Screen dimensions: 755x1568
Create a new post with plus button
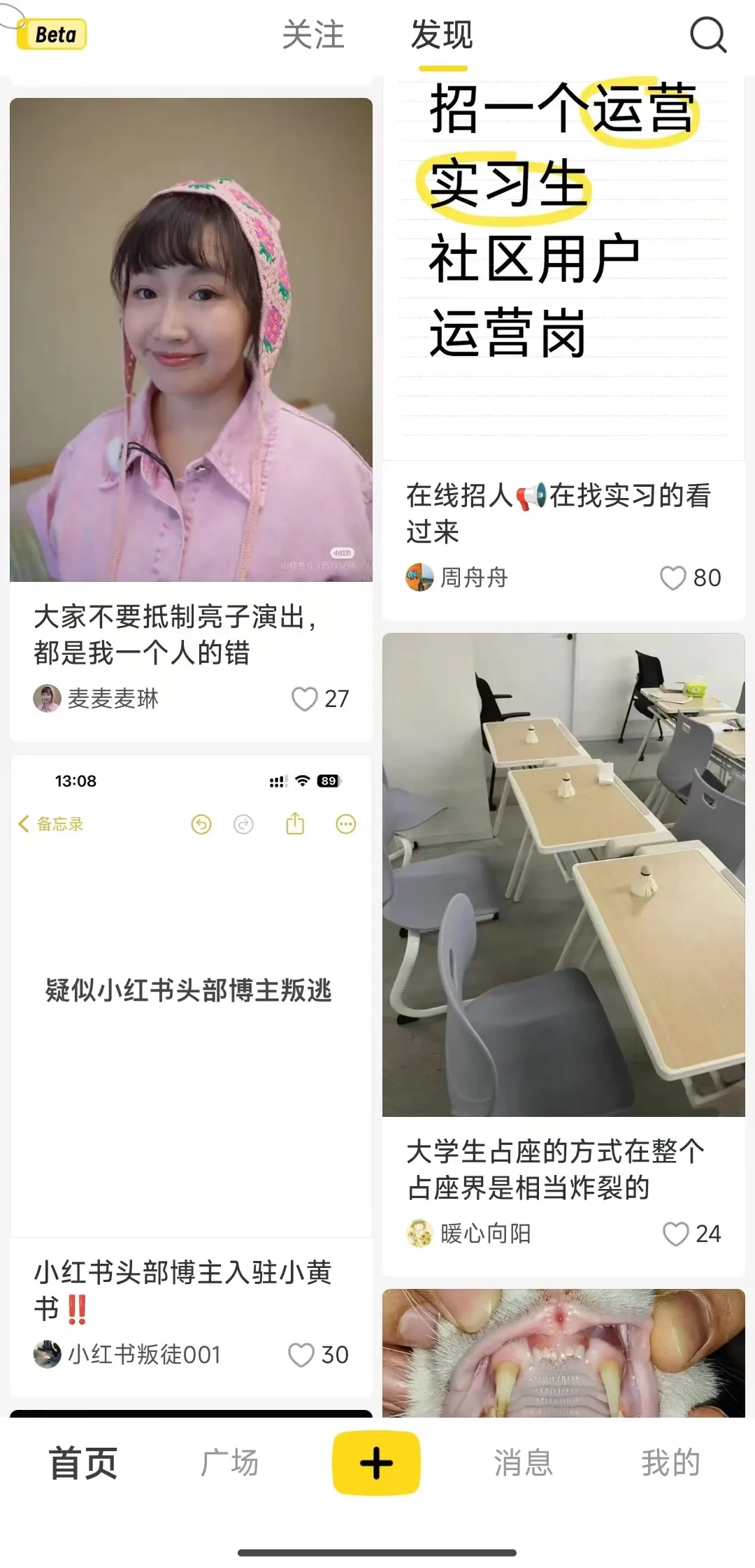click(376, 1463)
